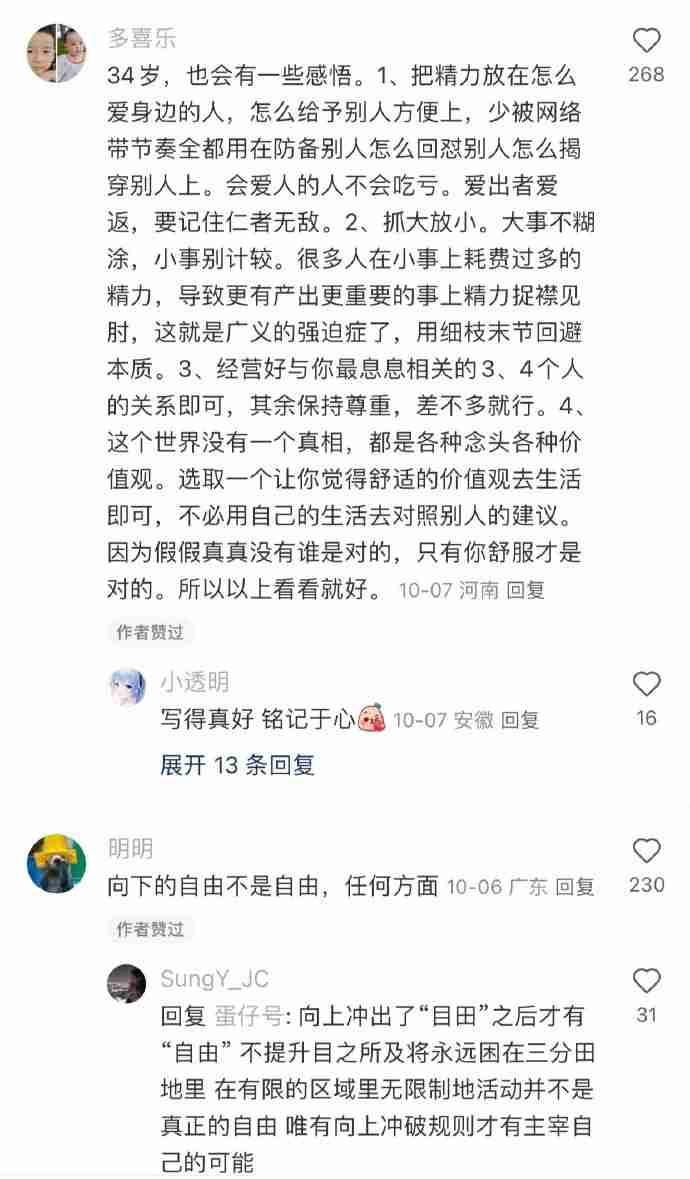Open 小透明's avatar
The image size is (690, 1179).
tap(127, 688)
